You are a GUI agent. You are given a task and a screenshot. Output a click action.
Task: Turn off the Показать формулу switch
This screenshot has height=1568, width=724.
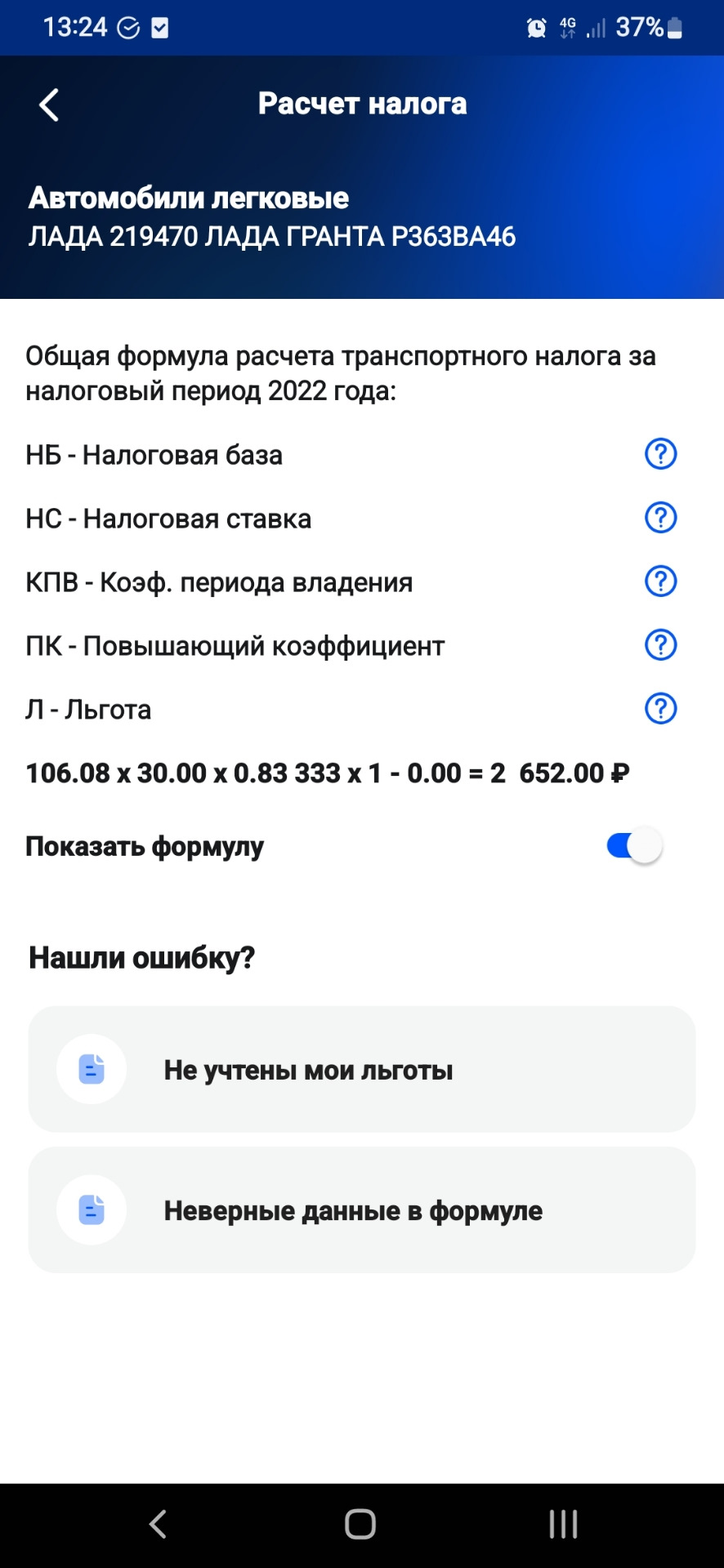pos(634,846)
